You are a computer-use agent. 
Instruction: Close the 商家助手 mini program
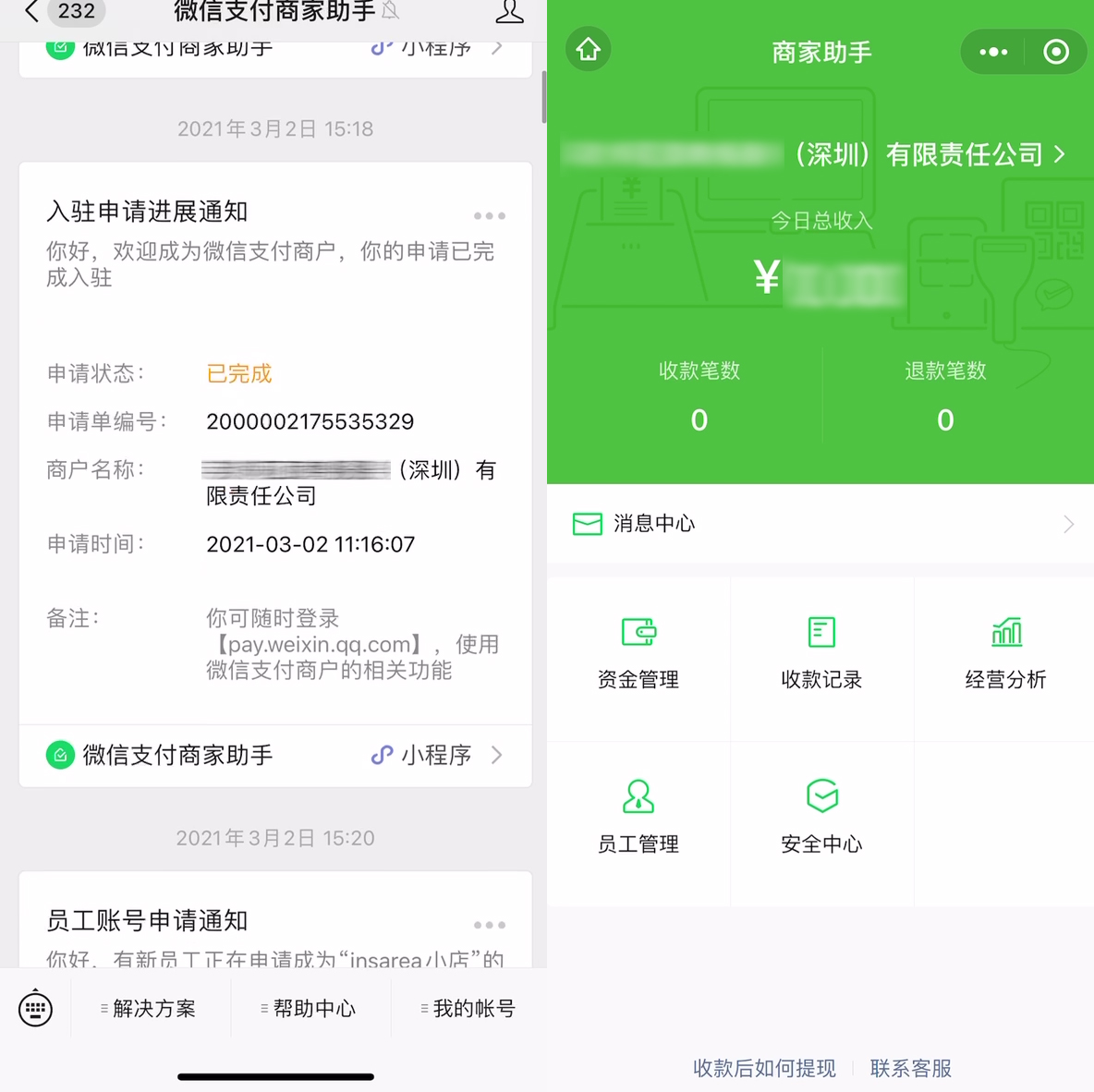coord(1055,52)
